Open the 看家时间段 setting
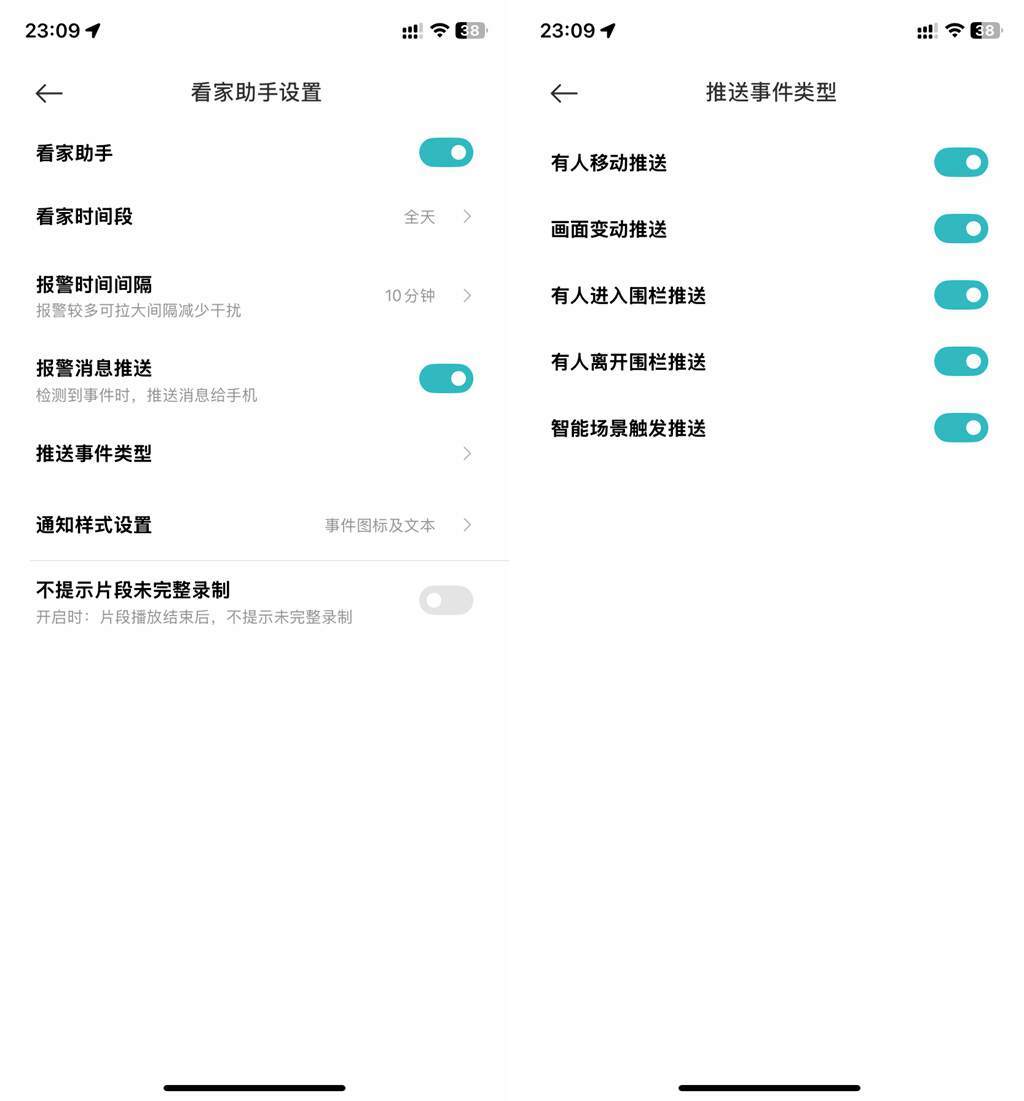This screenshot has width=1024, height=1101. [254, 217]
